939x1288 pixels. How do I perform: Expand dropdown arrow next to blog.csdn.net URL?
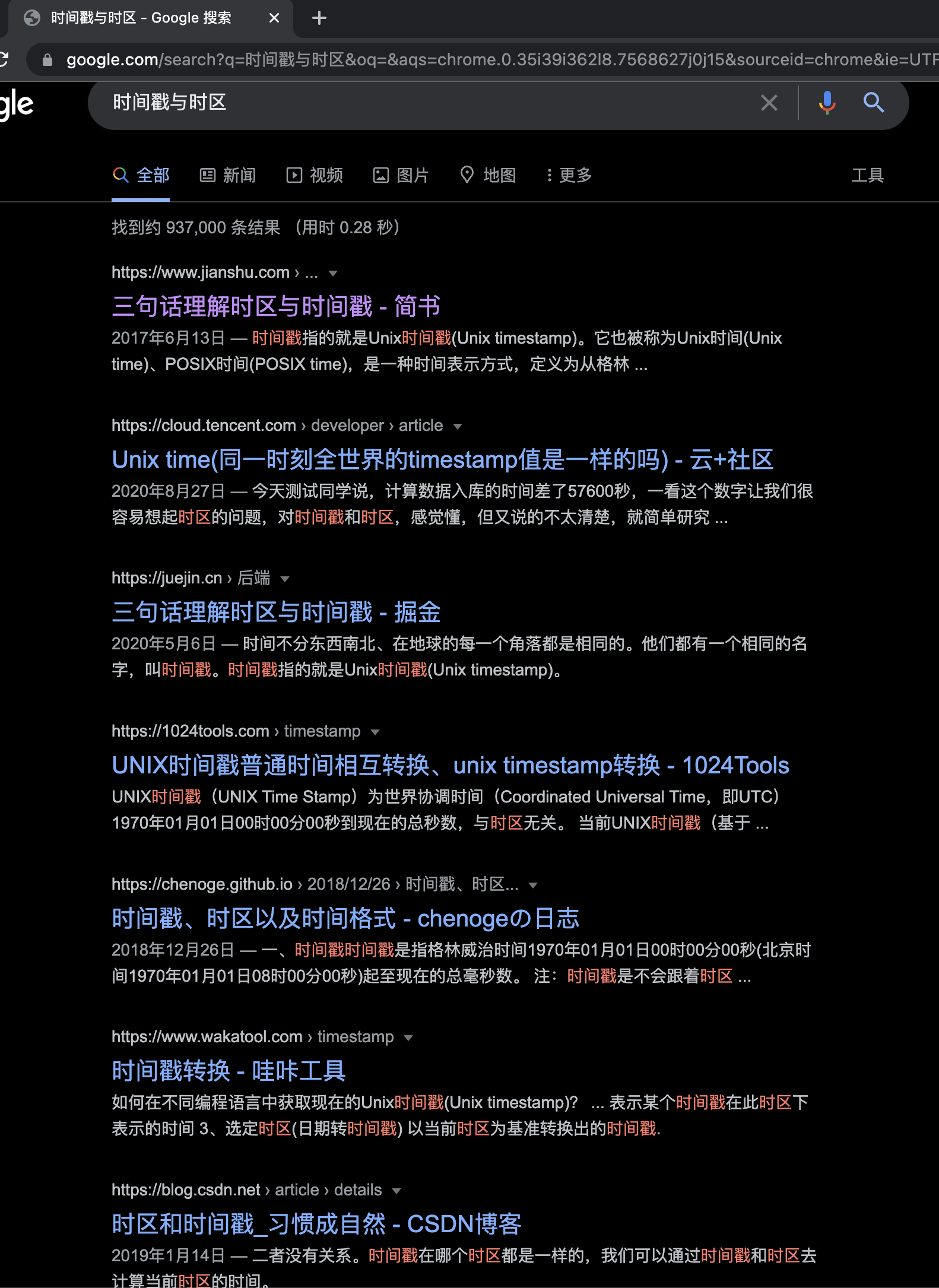(396, 1191)
